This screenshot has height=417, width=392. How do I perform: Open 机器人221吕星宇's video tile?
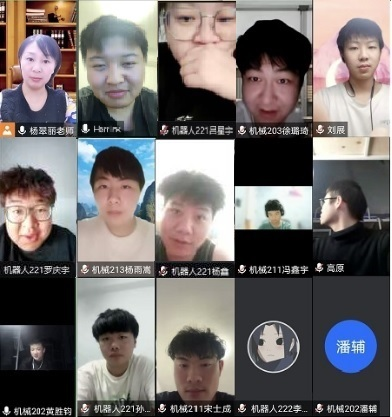pos(196,69)
